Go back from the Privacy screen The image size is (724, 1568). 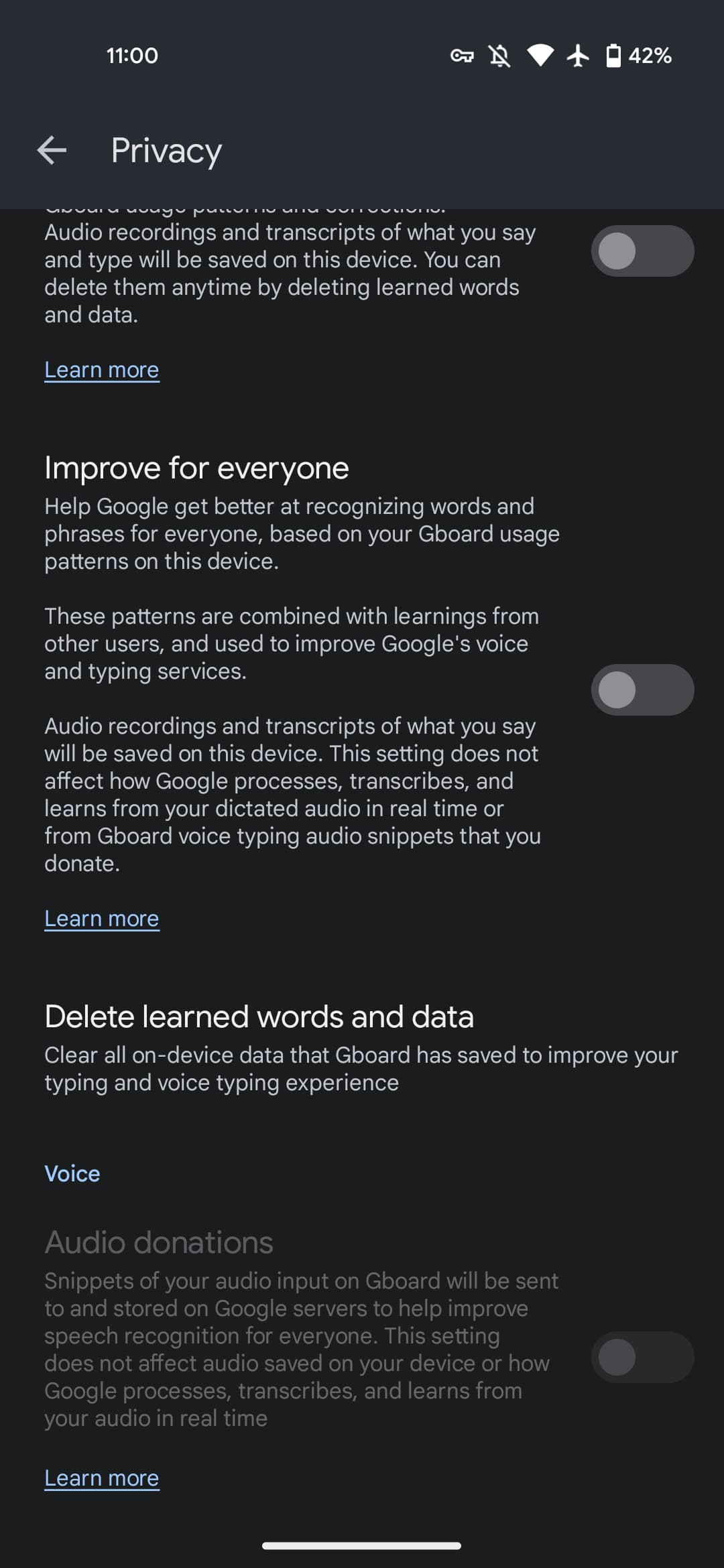[x=52, y=150]
